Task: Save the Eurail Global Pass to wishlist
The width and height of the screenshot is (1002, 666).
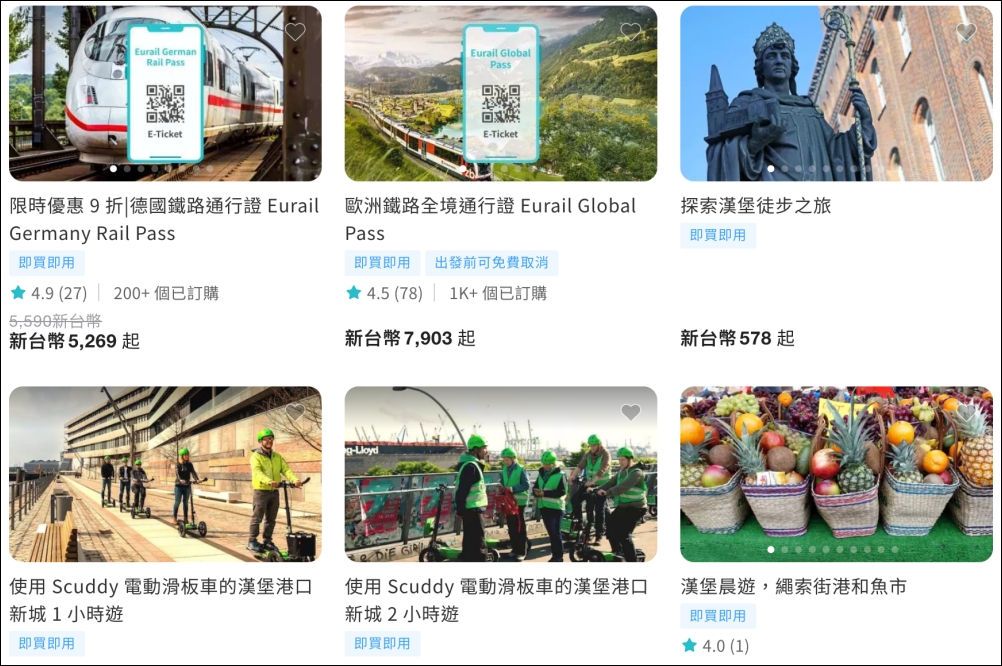Action: [630, 32]
